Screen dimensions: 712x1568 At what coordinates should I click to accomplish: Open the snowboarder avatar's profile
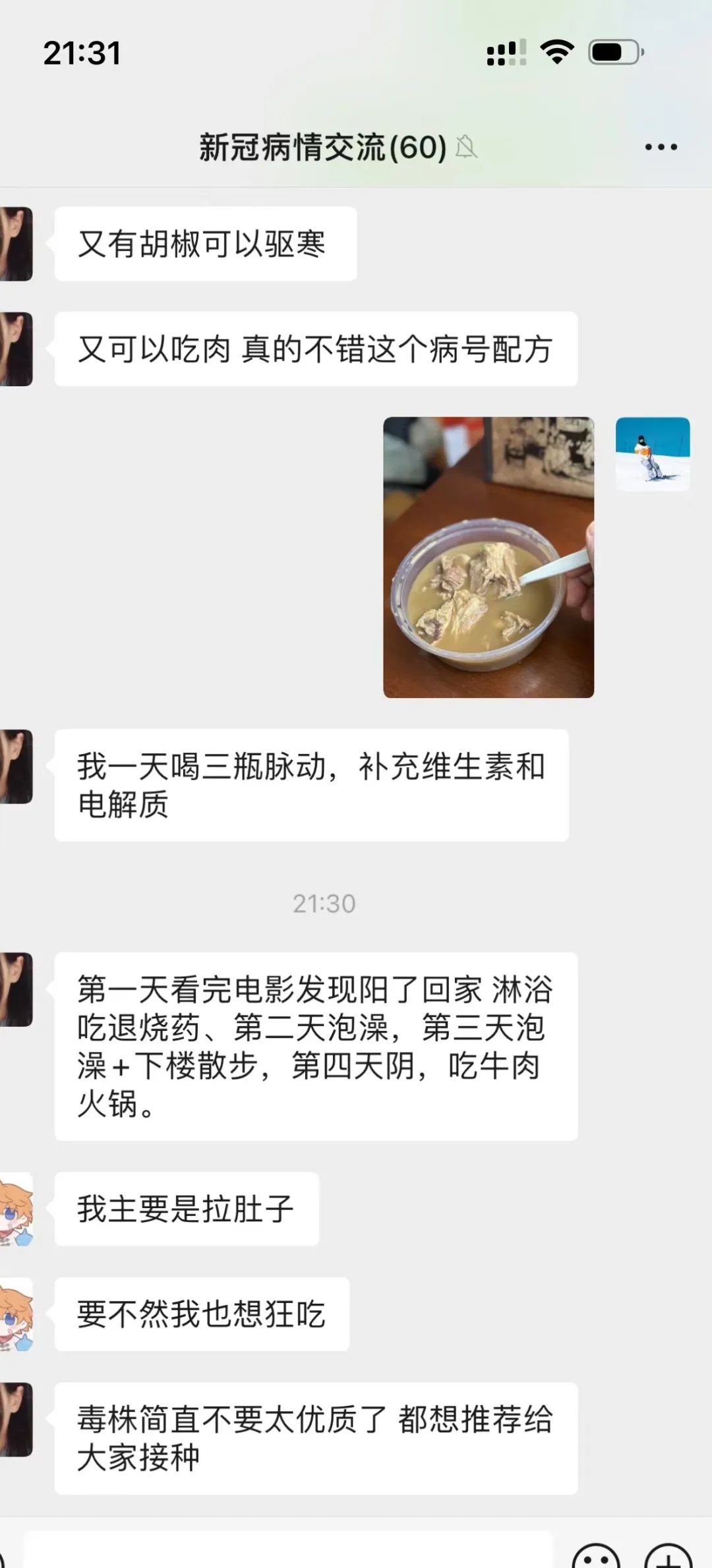[x=652, y=454]
